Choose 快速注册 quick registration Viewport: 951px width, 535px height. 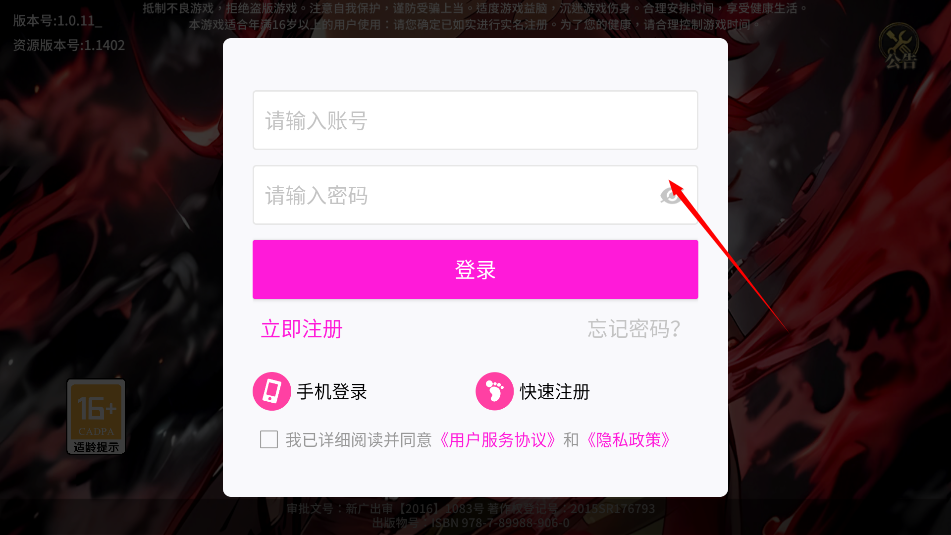pyautogui.click(x=534, y=391)
